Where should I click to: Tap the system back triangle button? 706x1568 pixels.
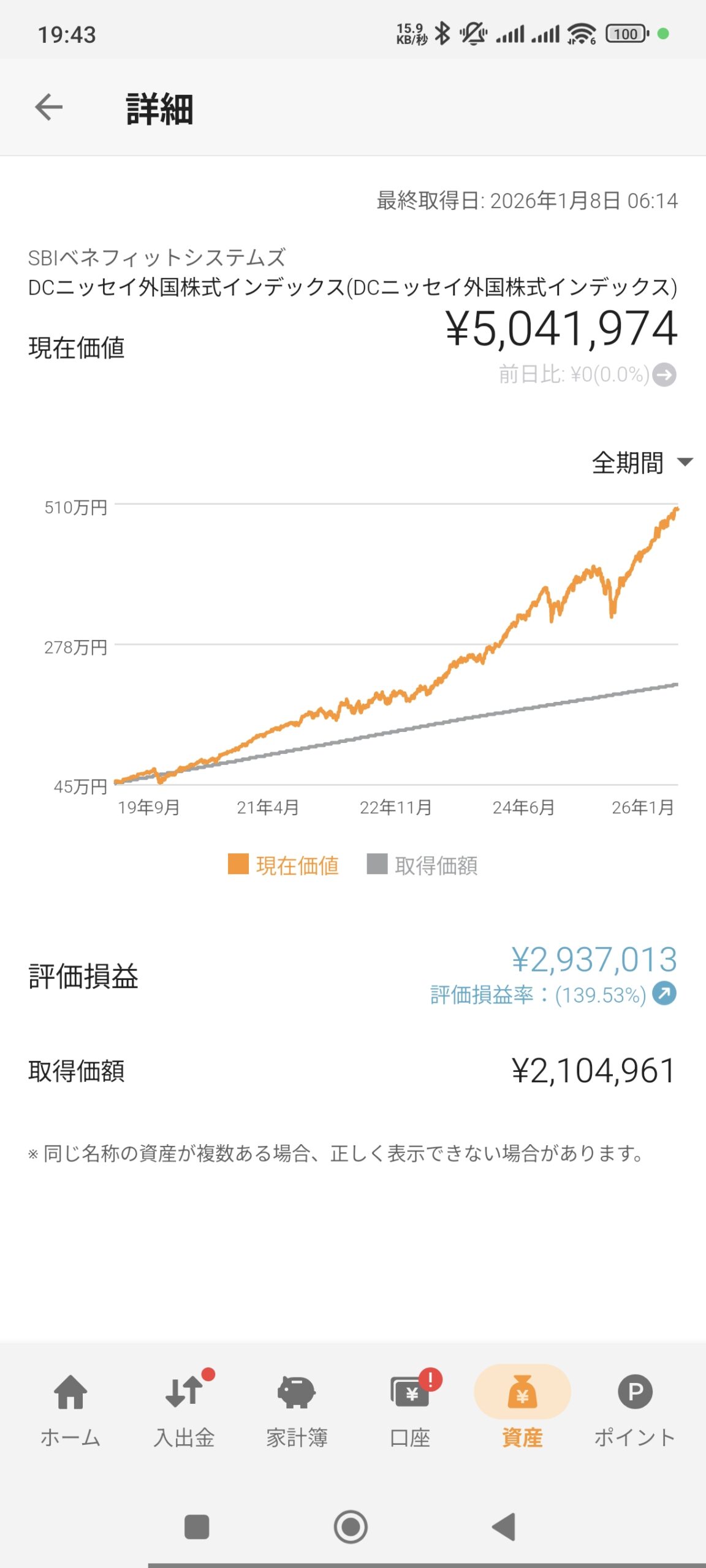coord(504,1526)
